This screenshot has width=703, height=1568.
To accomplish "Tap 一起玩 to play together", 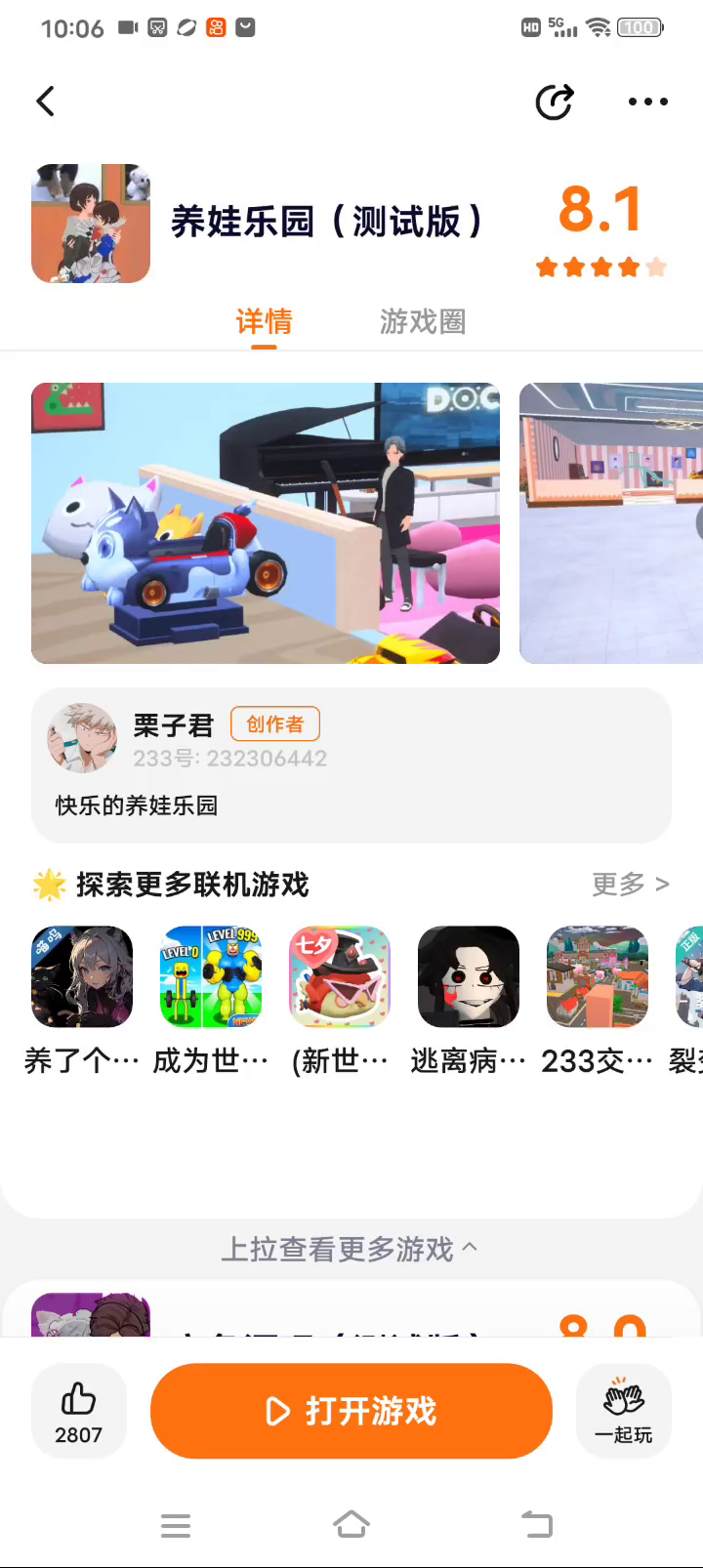I will (x=624, y=1411).
